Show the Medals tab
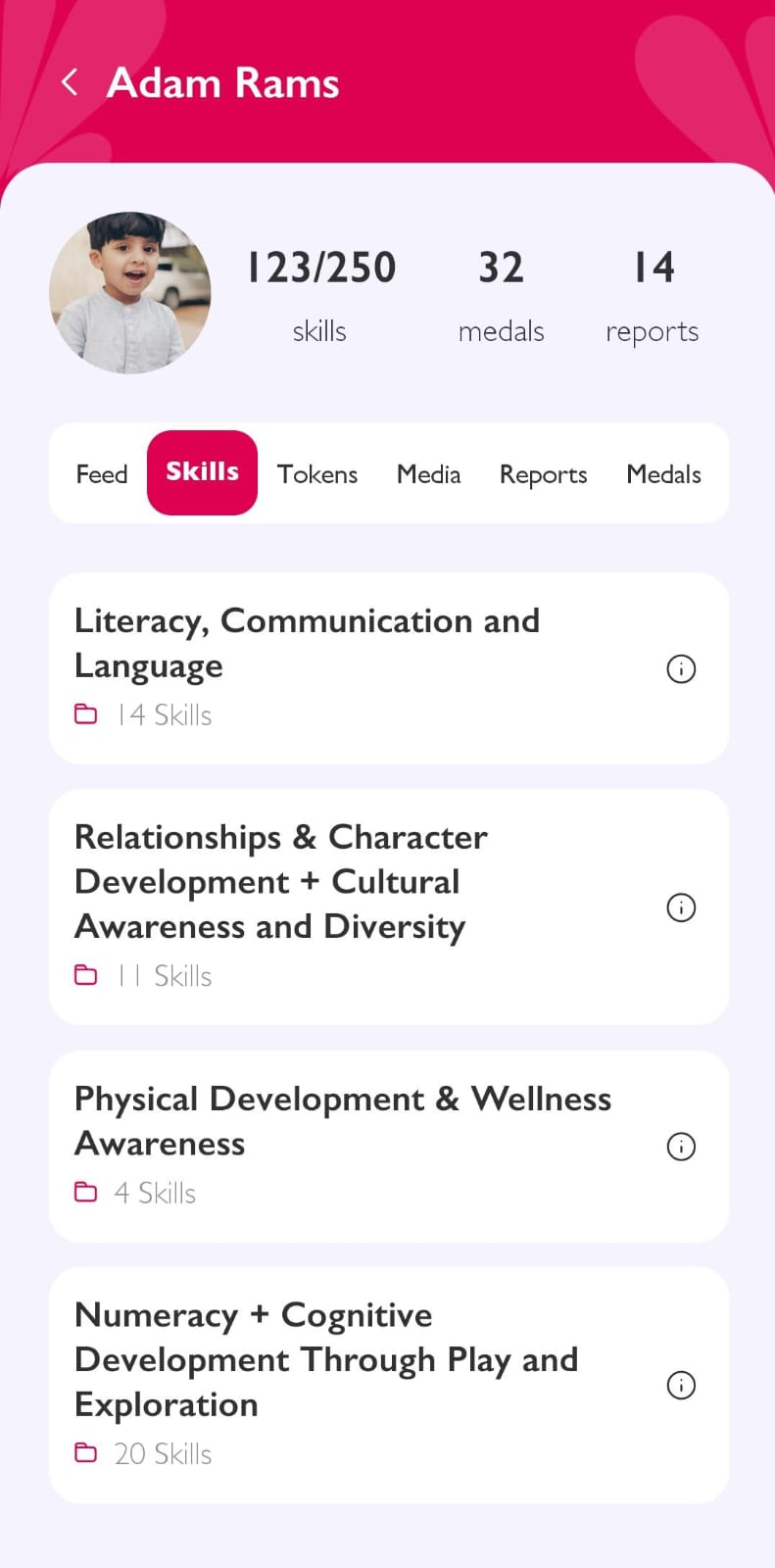The width and height of the screenshot is (775, 1568). pos(663,474)
